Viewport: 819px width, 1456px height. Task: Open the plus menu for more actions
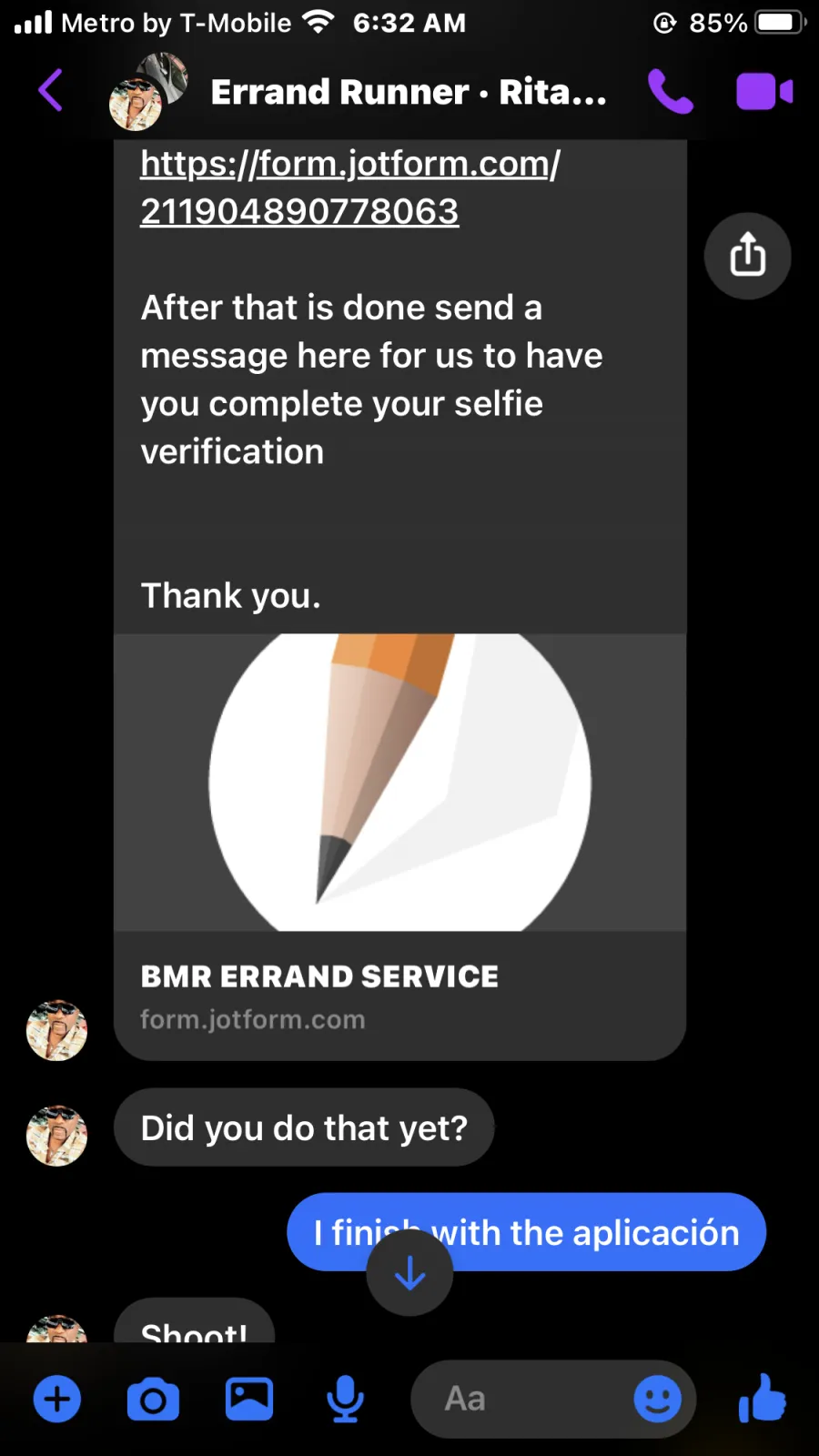coord(57,1399)
